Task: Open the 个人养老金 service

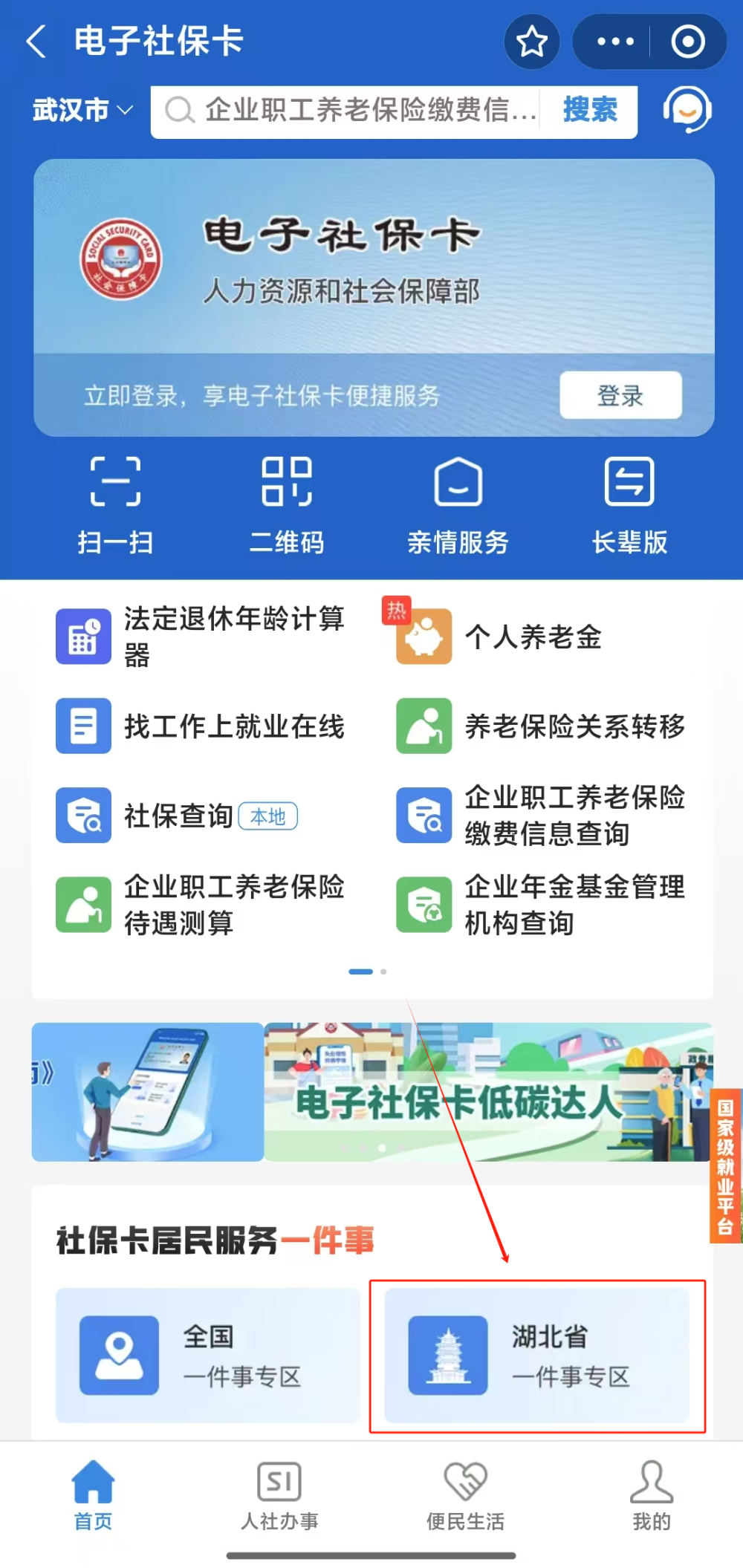Action: [533, 637]
